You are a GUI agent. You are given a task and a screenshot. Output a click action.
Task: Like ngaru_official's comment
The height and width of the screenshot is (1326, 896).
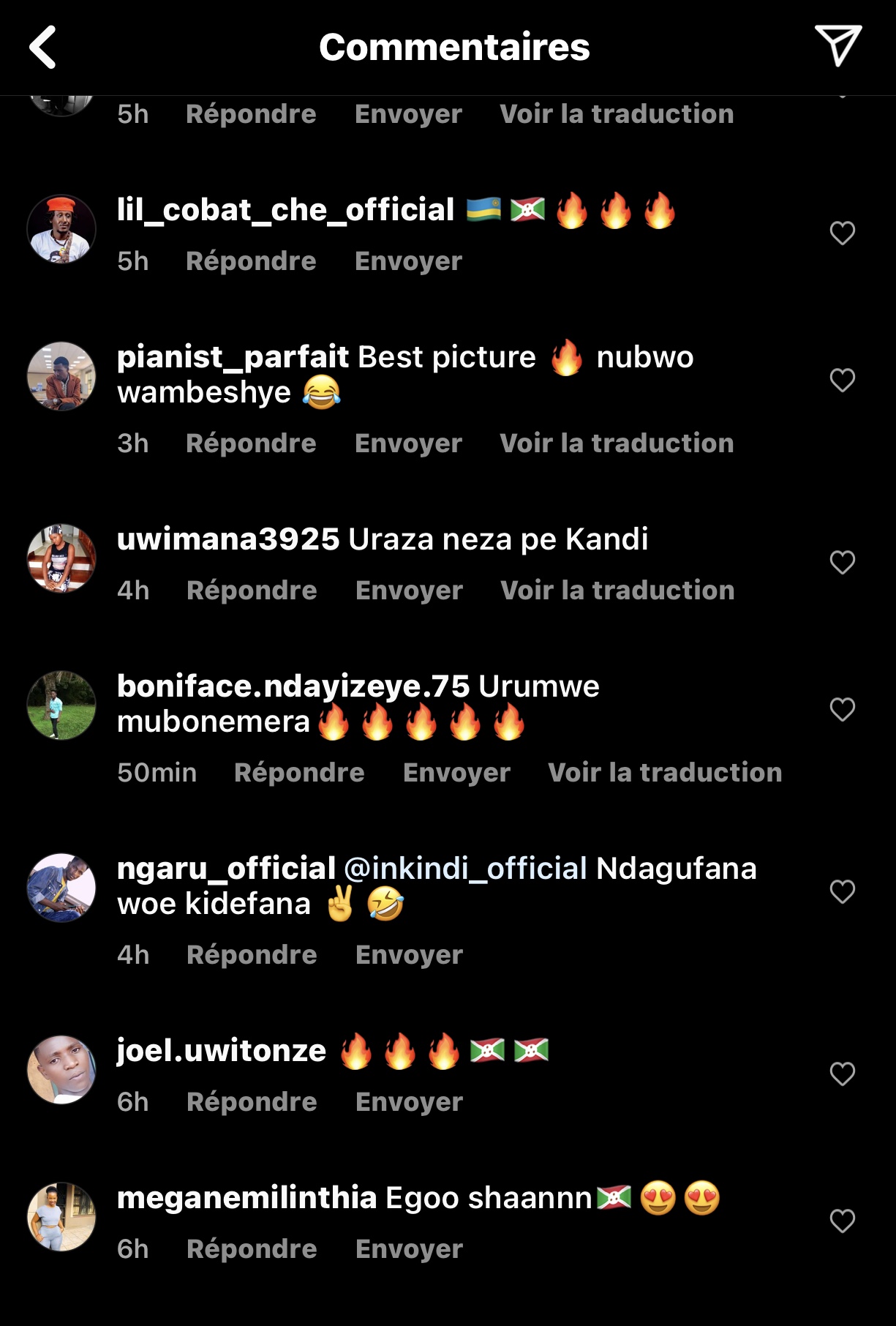842,892
